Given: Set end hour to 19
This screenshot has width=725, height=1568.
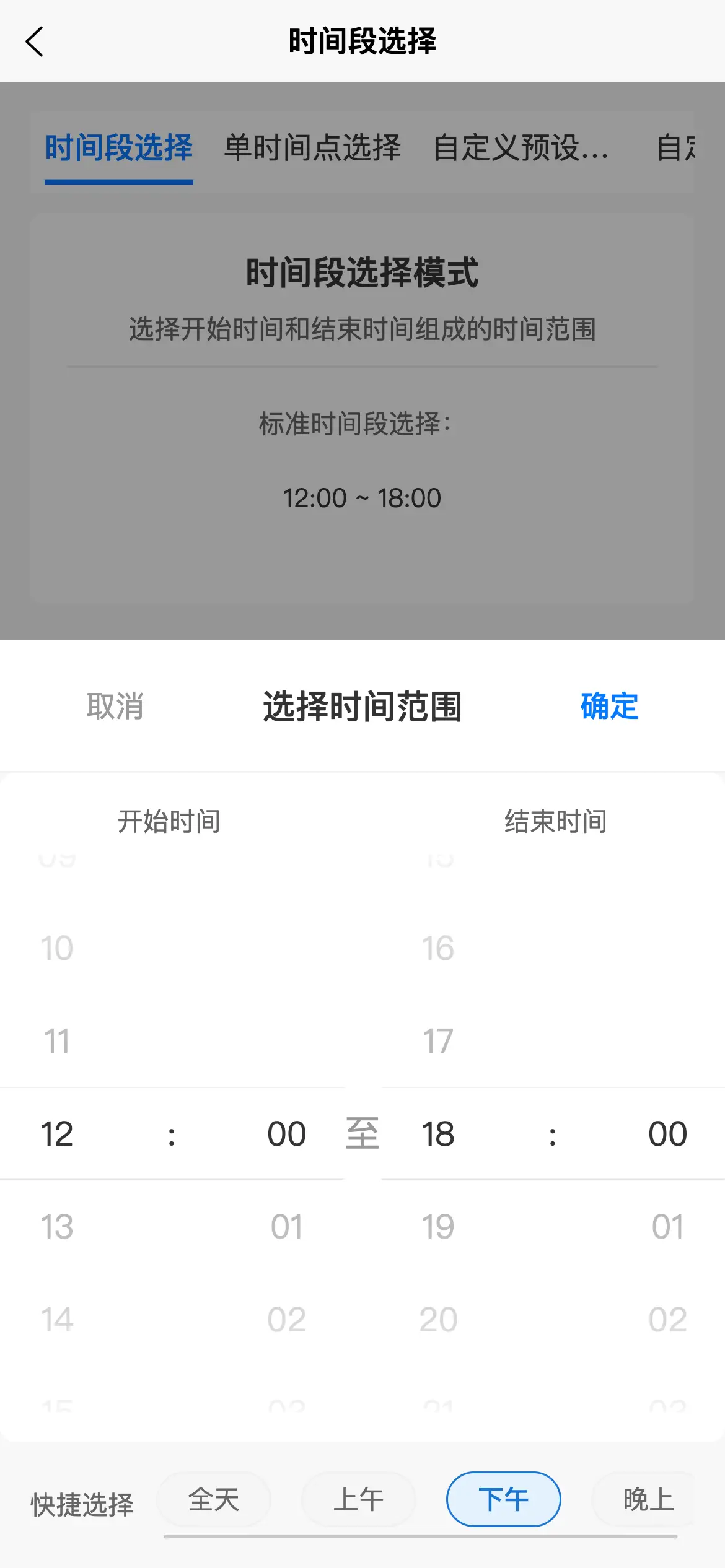Looking at the screenshot, I should (x=438, y=1227).
